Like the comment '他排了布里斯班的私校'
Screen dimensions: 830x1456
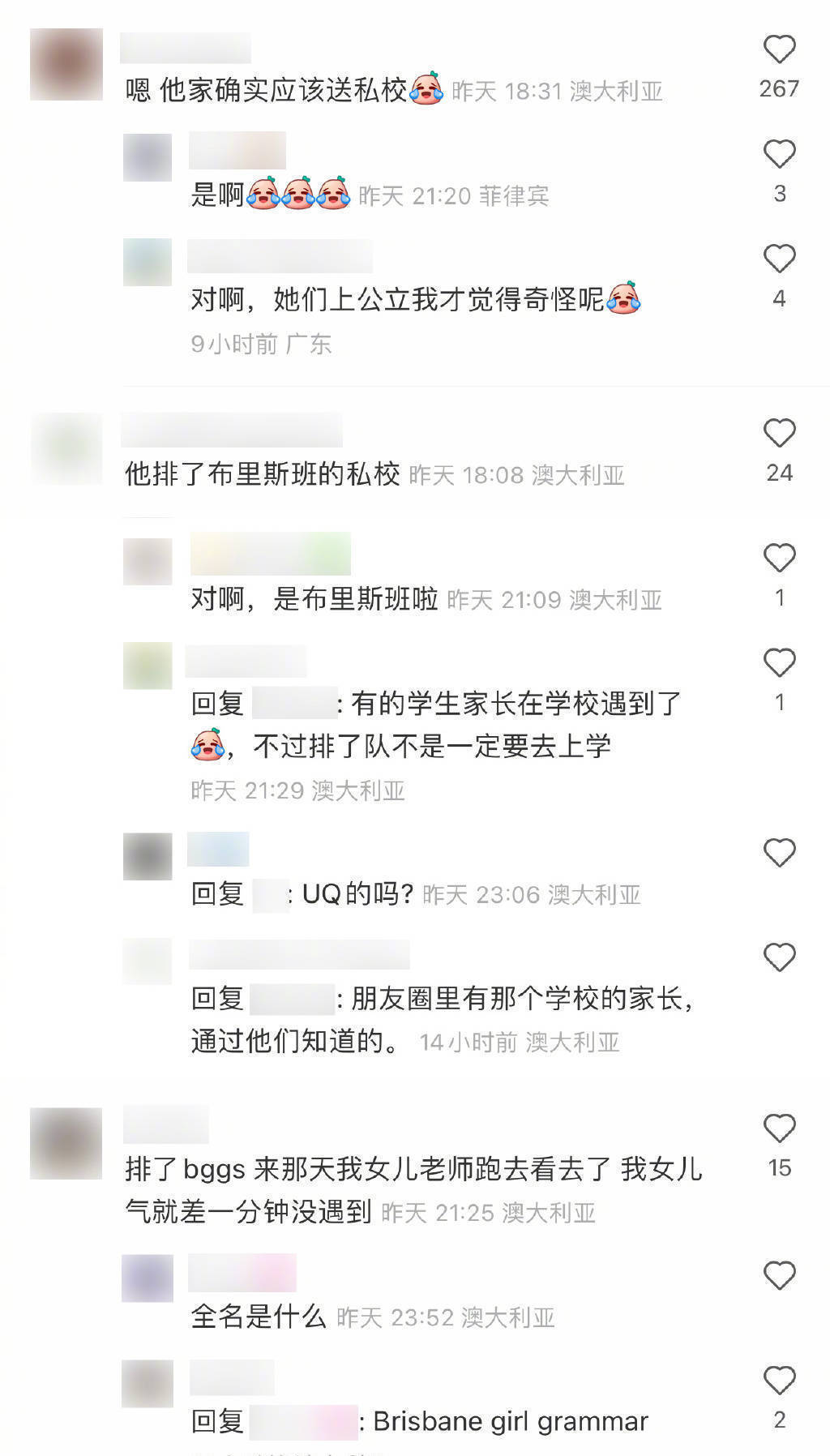[x=779, y=434]
